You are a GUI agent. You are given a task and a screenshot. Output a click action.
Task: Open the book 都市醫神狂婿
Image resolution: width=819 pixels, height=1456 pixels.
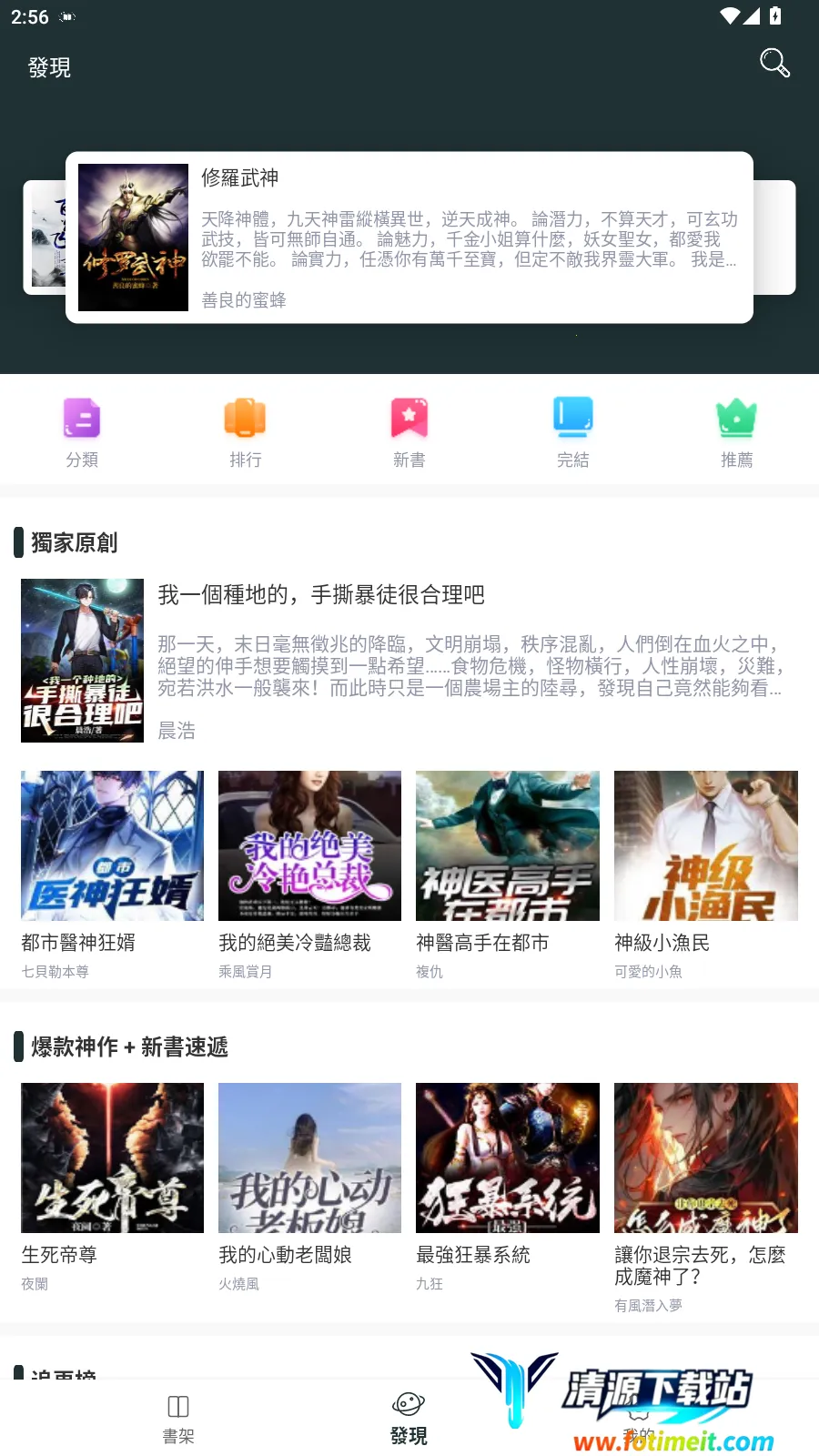pyautogui.click(x=111, y=845)
